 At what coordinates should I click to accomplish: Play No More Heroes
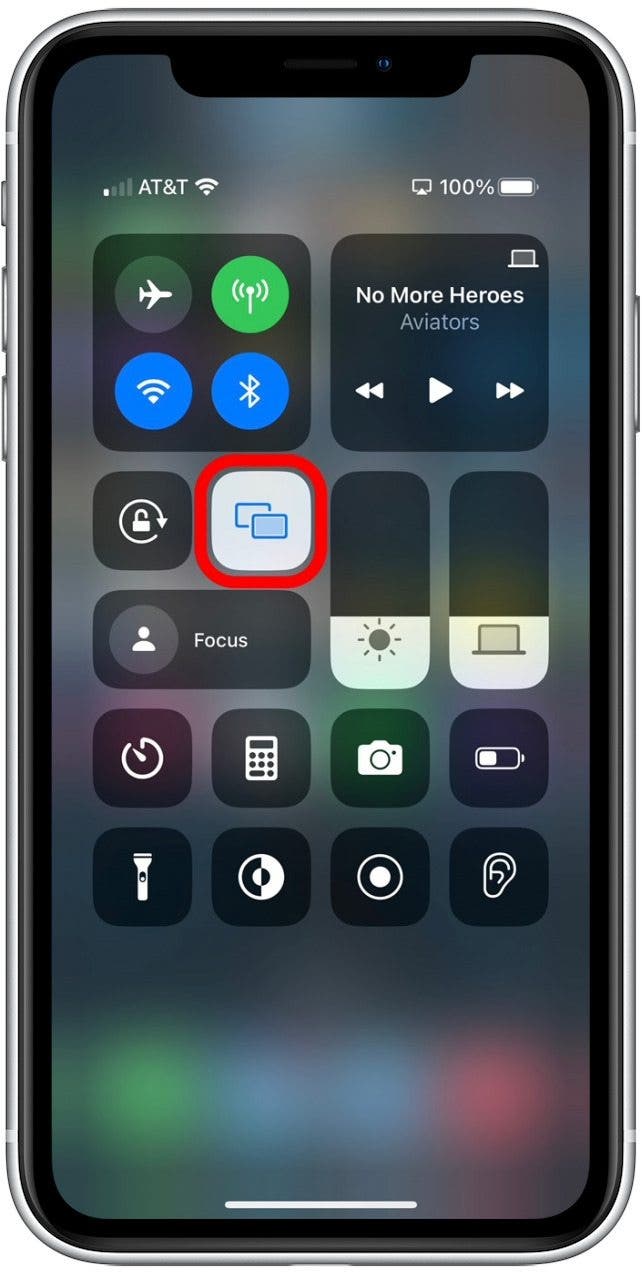click(x=440, y=390)
